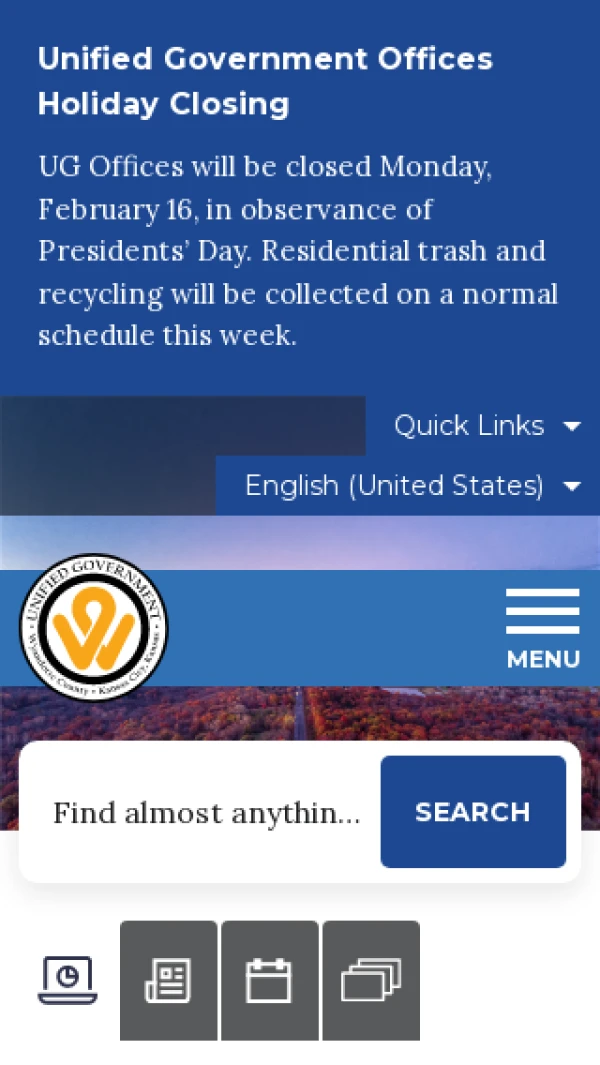Tap the Unified Government logo to go home
Screen dimensions: 600x1065
(94, 628)
